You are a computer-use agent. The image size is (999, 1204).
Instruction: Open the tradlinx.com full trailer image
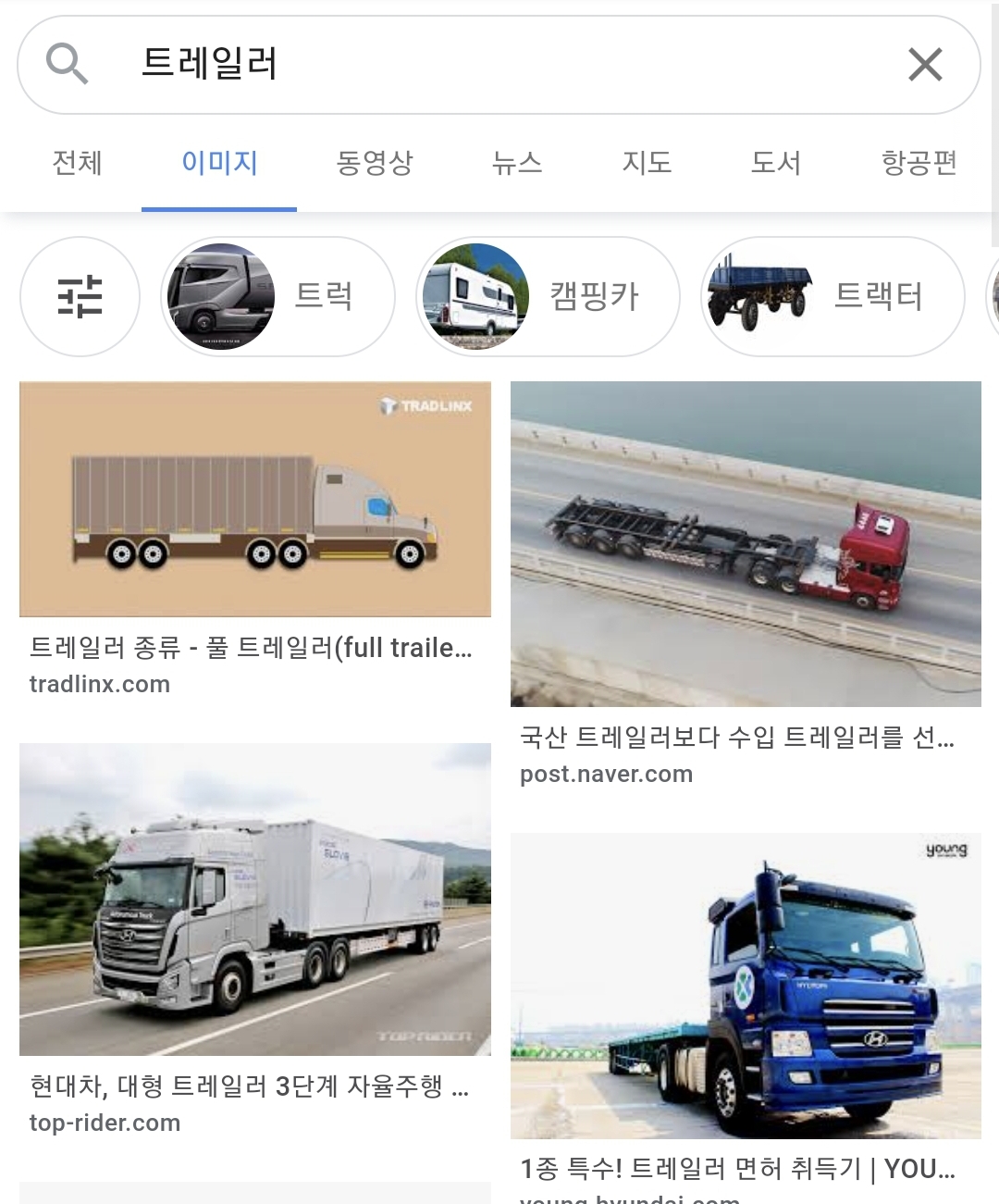(255, 500)
